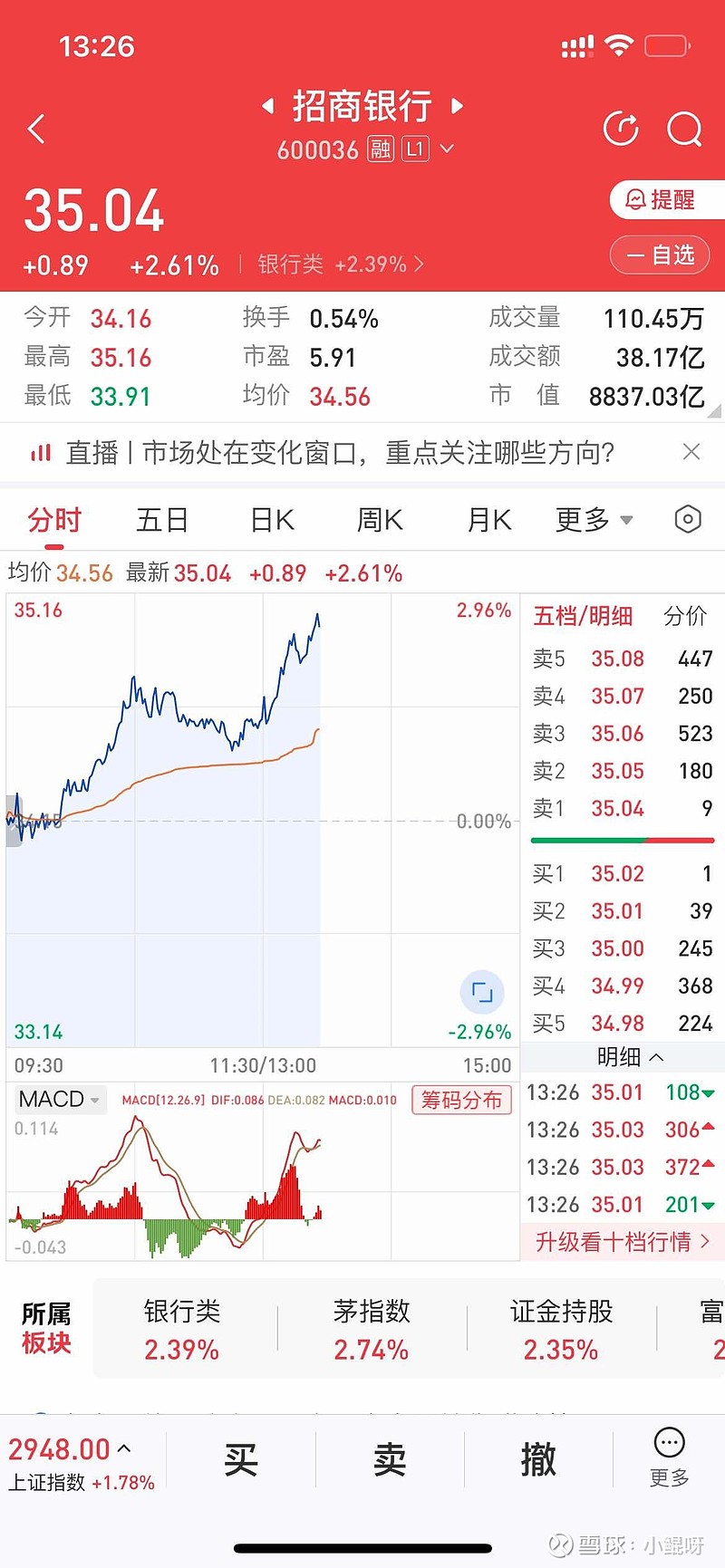
Task: Tap the 买 buy button
Action: click(x=240, y=1457)
